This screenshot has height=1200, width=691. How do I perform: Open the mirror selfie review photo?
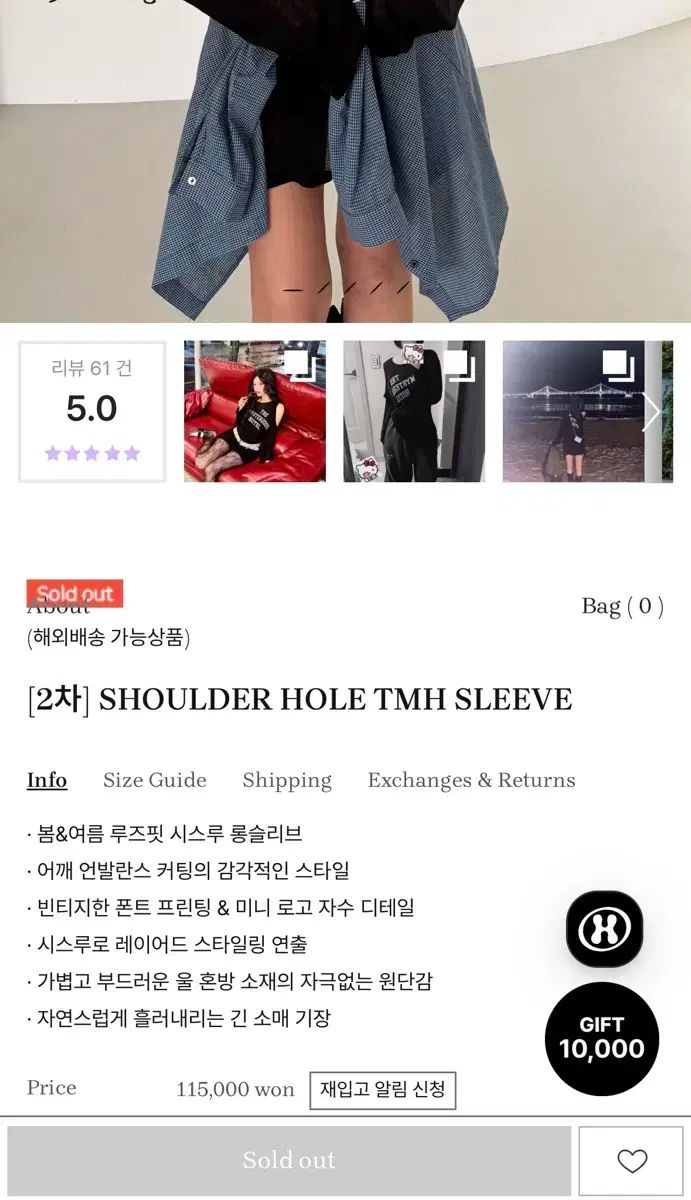[414, 411]
